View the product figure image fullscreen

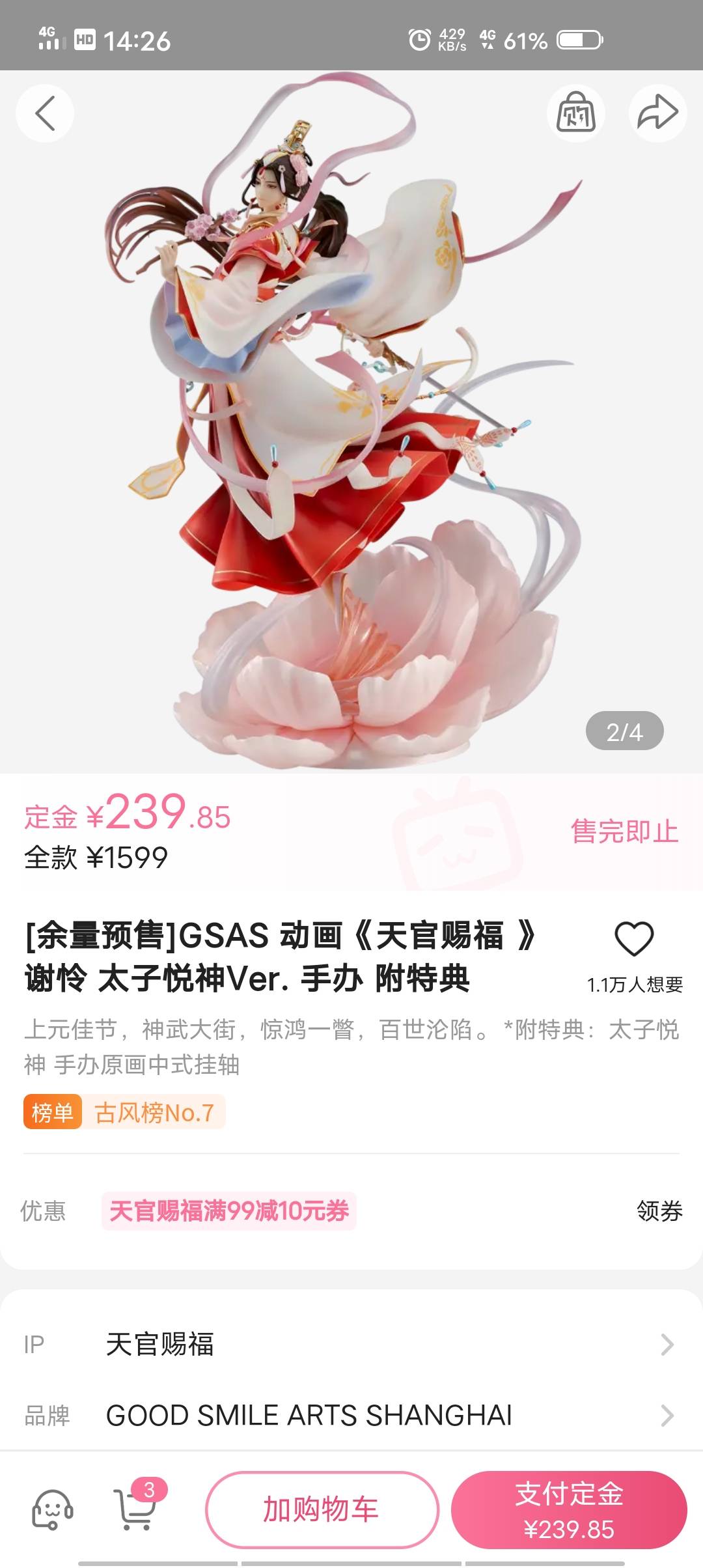coord(351,423)
